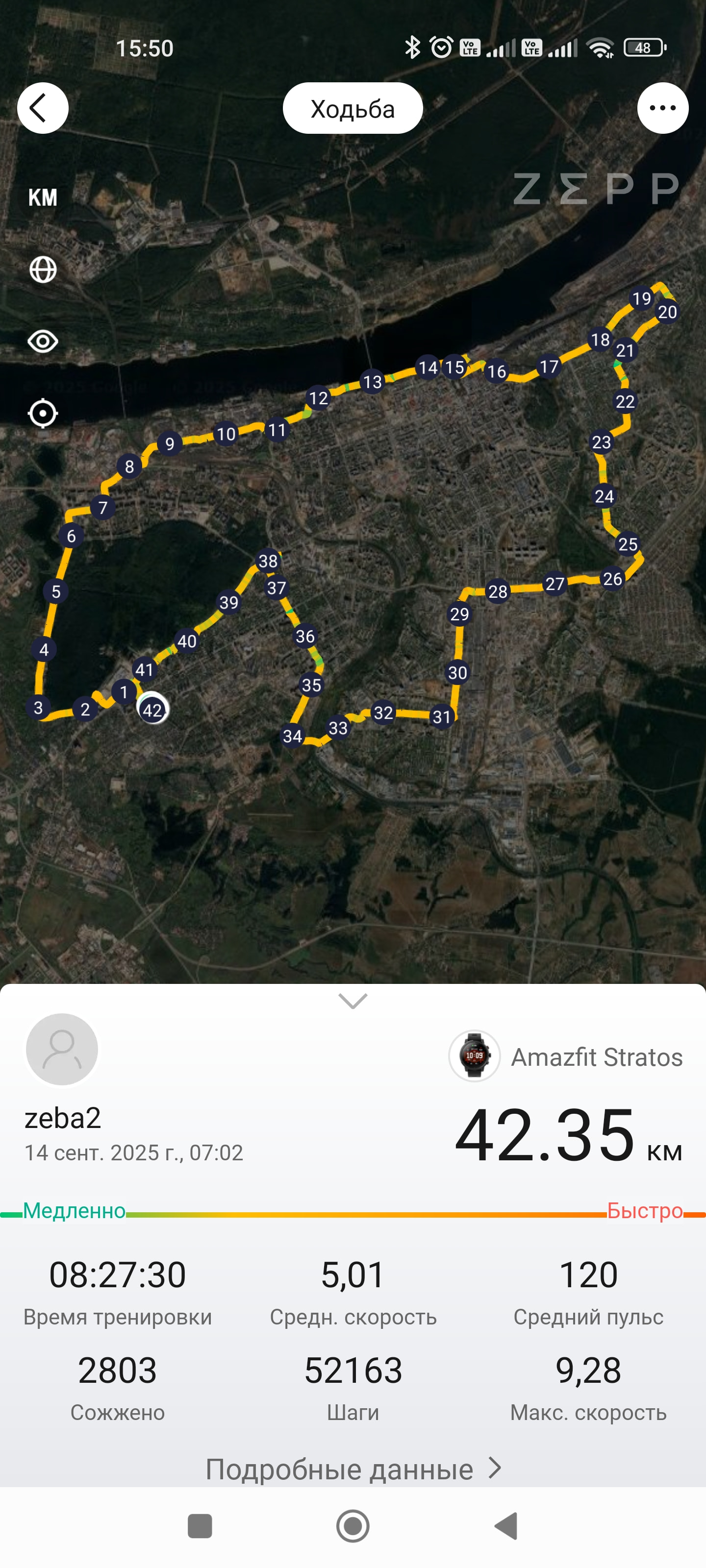Open the three-dot overflow menu

[662, 108]
